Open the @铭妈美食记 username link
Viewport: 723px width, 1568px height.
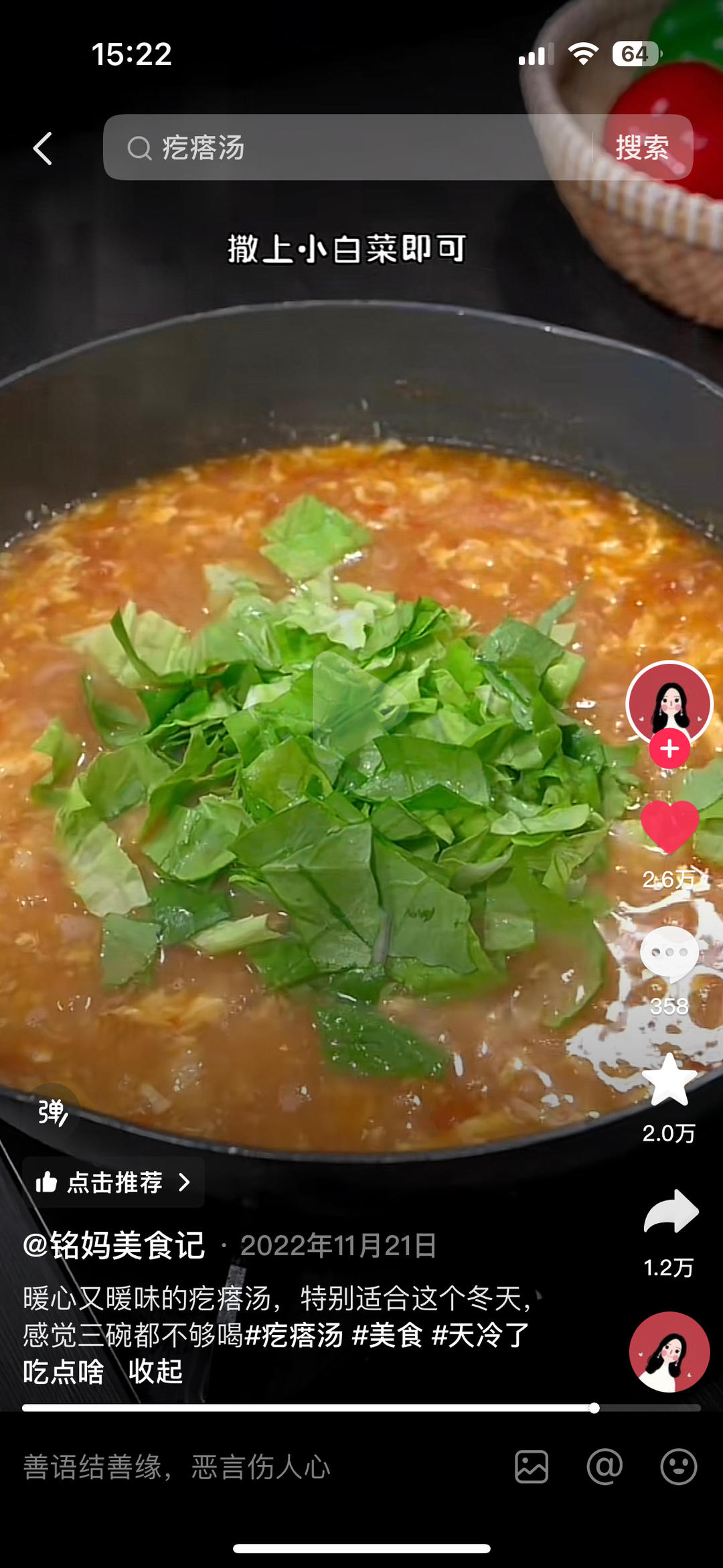pos(114,1245)
